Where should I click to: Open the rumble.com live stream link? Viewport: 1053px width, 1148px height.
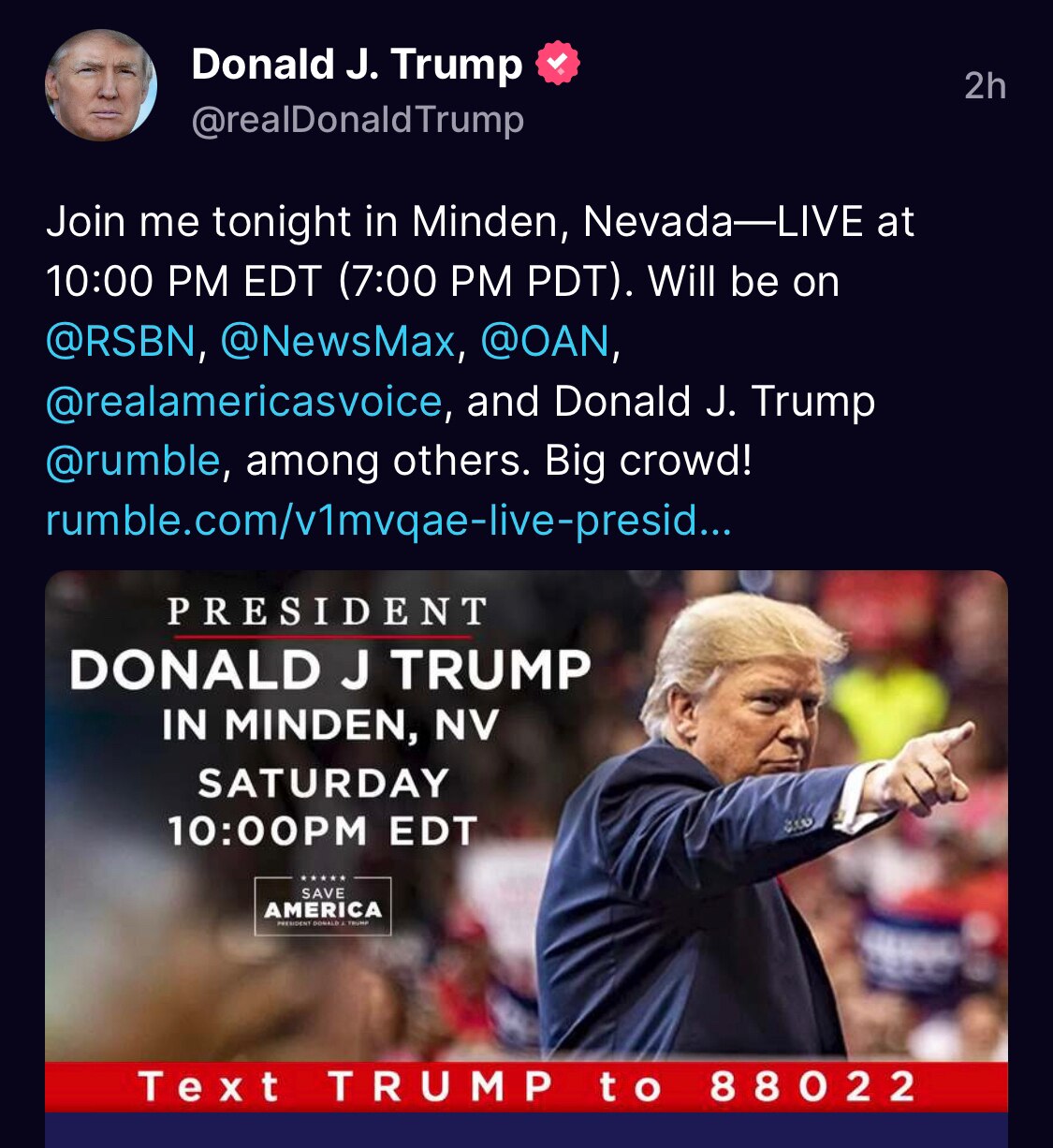point(388,521)
